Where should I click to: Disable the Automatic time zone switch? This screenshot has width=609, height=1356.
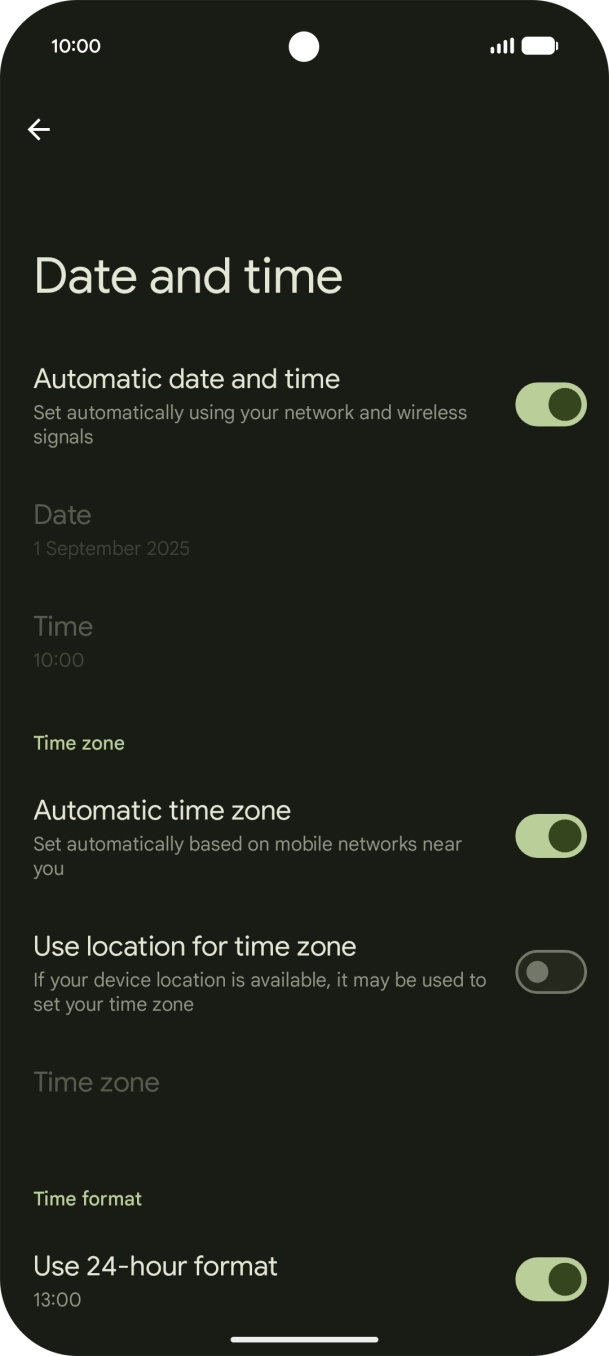[x=550, y=836]
